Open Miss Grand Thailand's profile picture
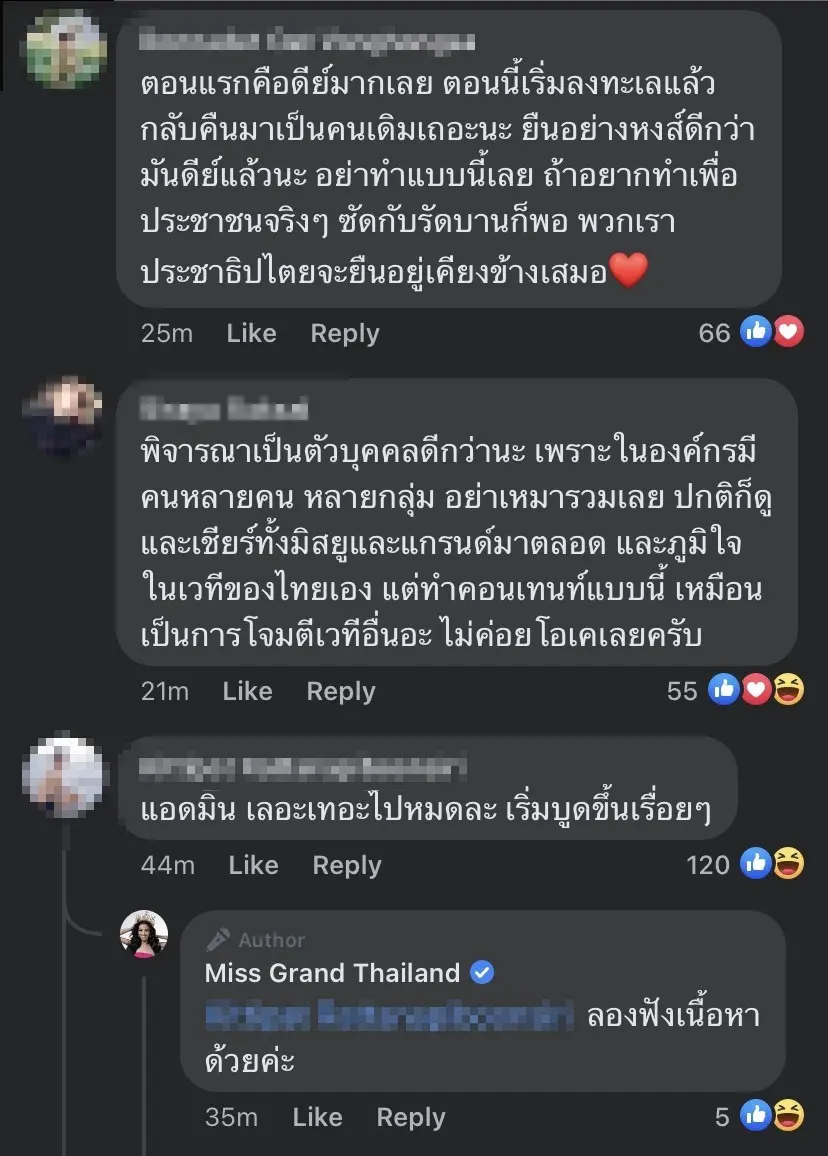The image size is (828, 1156). click(142, 934)
